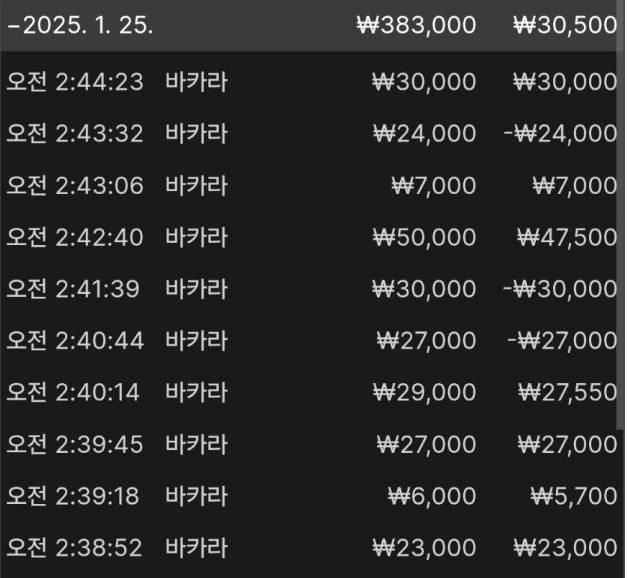This screenshot has height=578, width=627.
Task: View the 2:40:14 bet of ₩29,000
Action: click(x=312, y=393)
